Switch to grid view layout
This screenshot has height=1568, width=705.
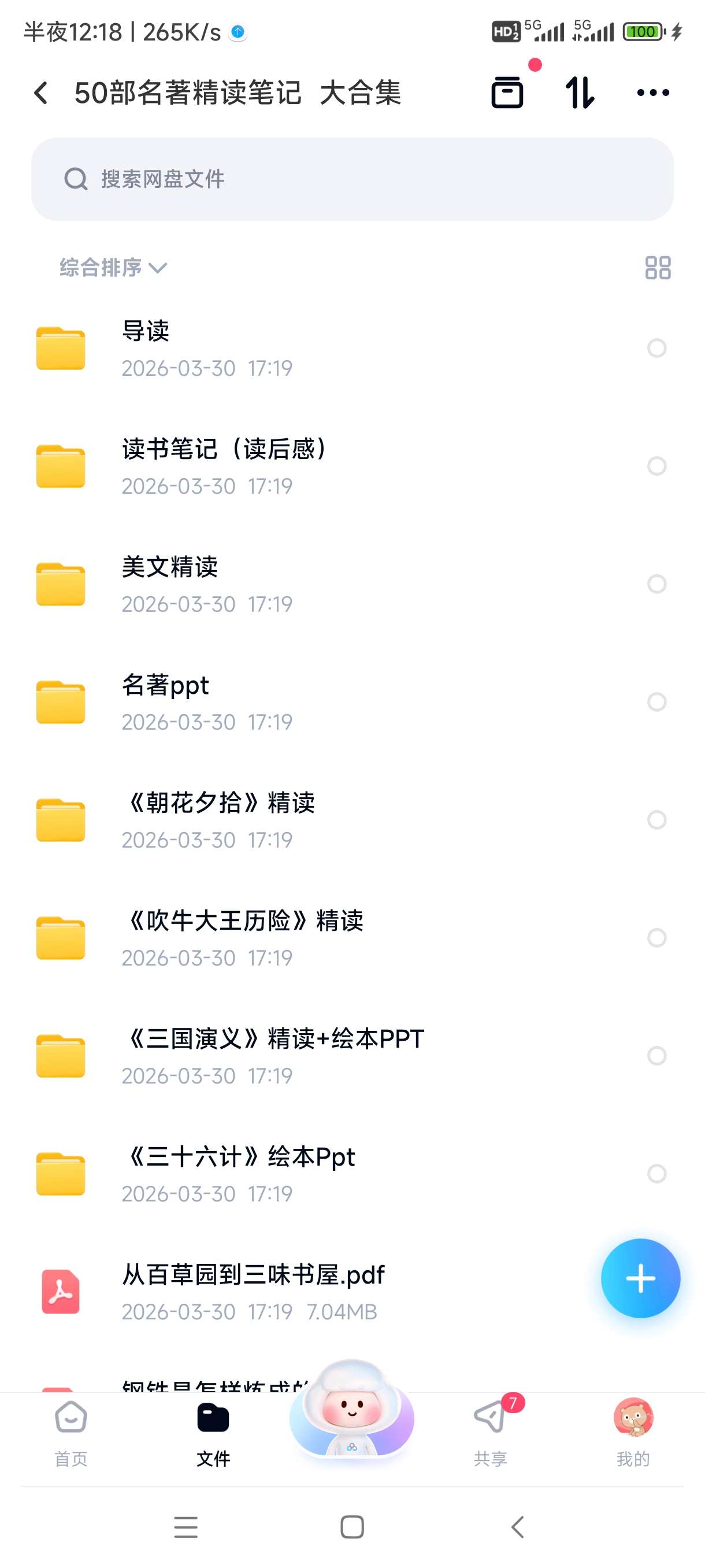tap(659, 268)
